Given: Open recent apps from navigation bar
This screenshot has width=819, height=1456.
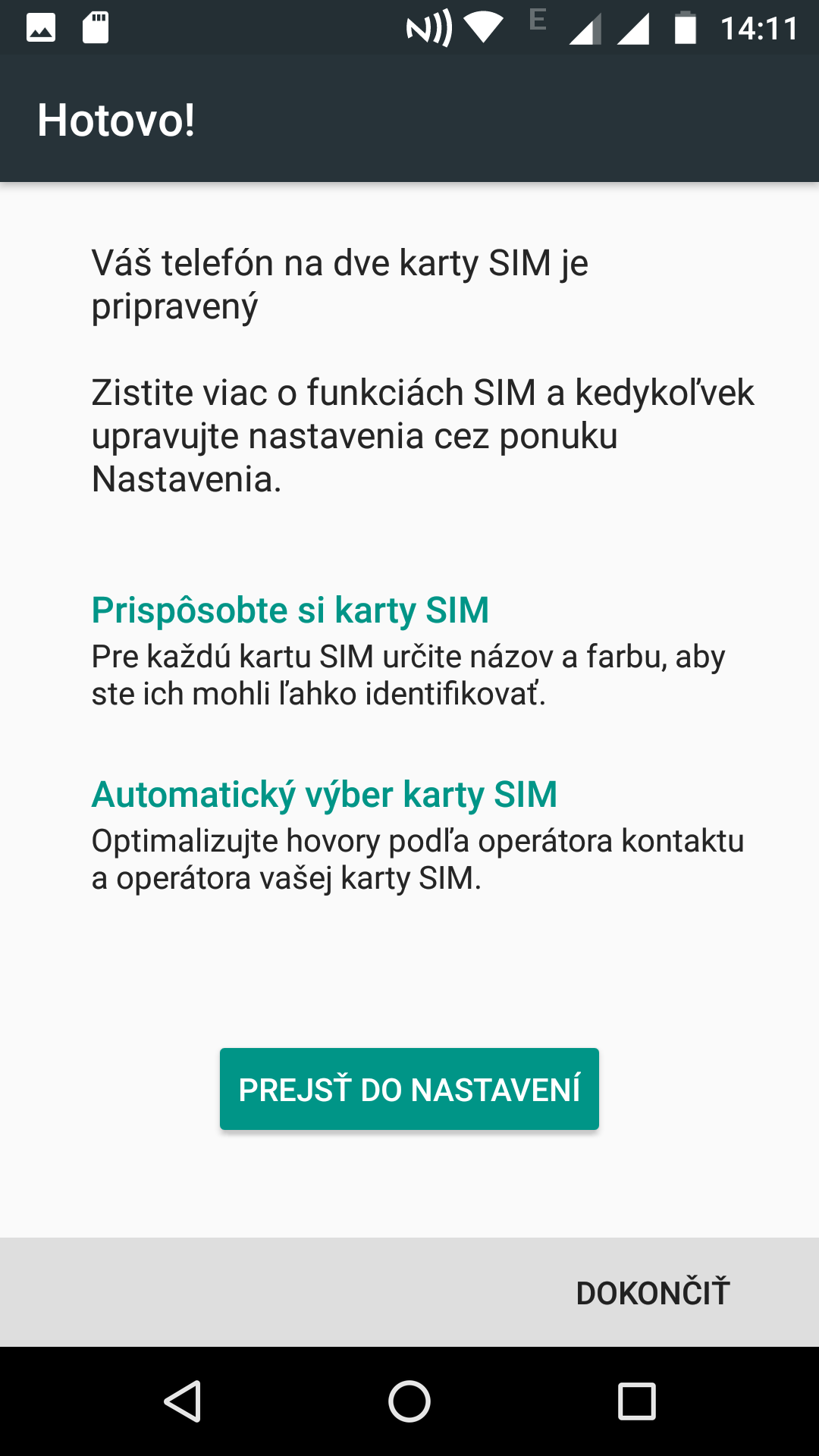Looking at the screenshot, I should coord(636,1401).
